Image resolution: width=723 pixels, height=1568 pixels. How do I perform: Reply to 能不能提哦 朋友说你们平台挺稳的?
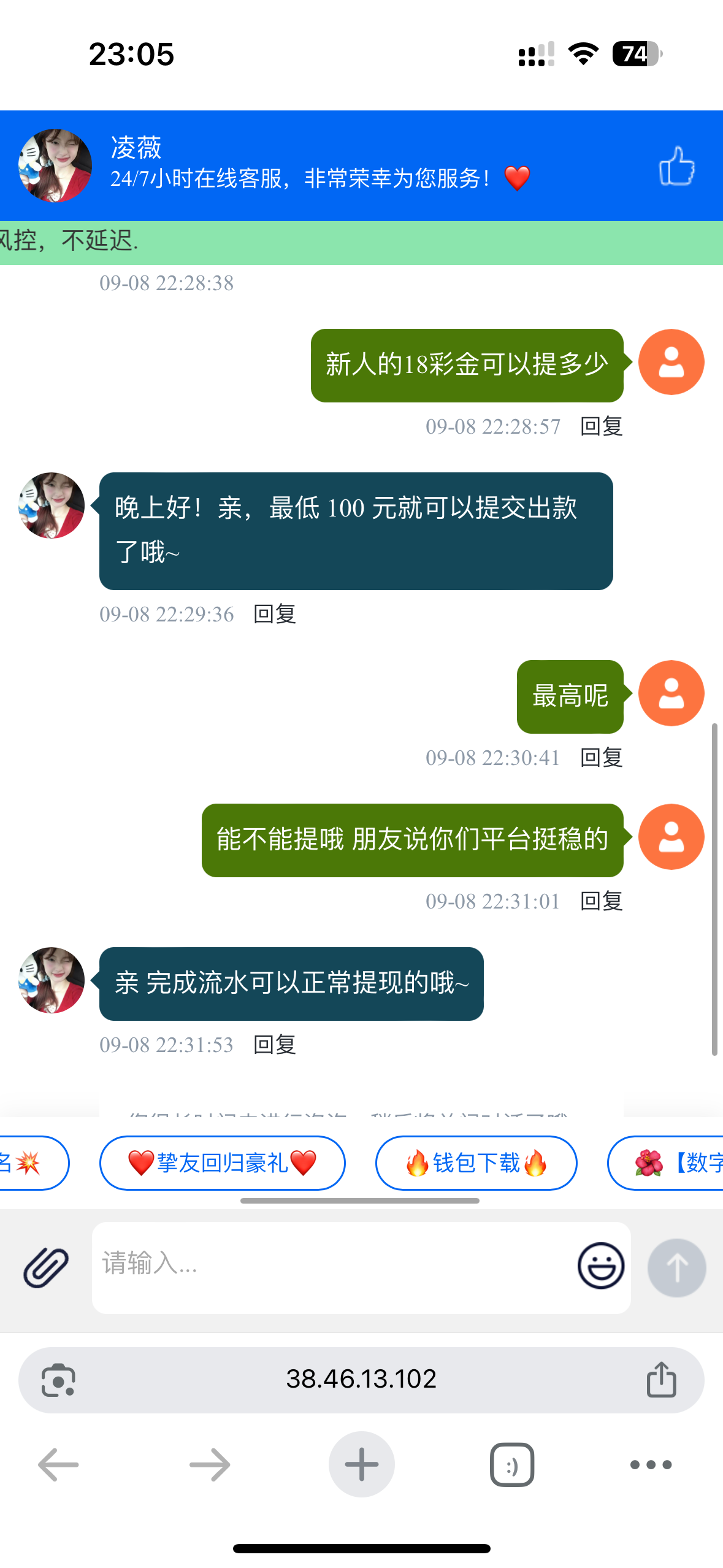[601, 901]
